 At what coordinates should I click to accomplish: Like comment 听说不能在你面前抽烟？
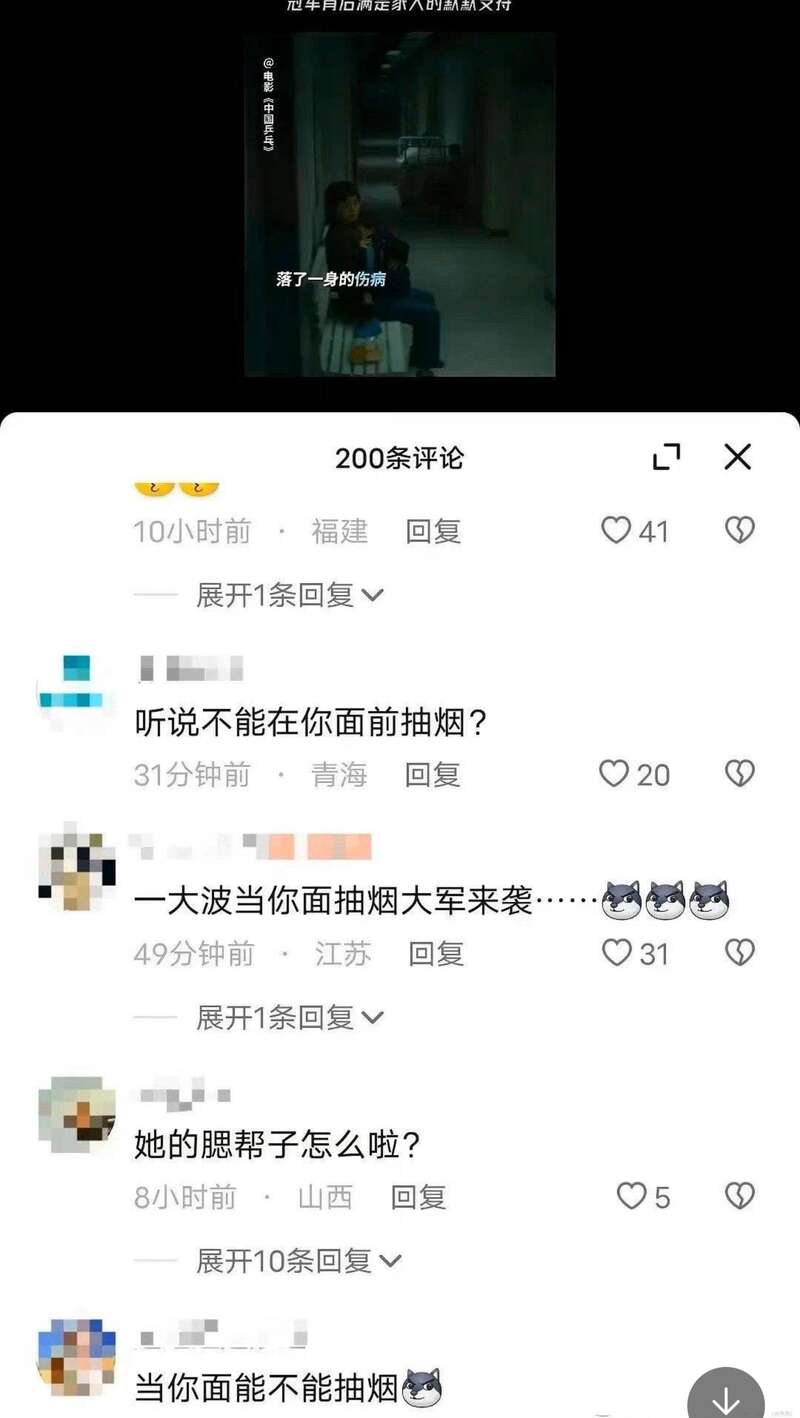click(x=614, y=774)
